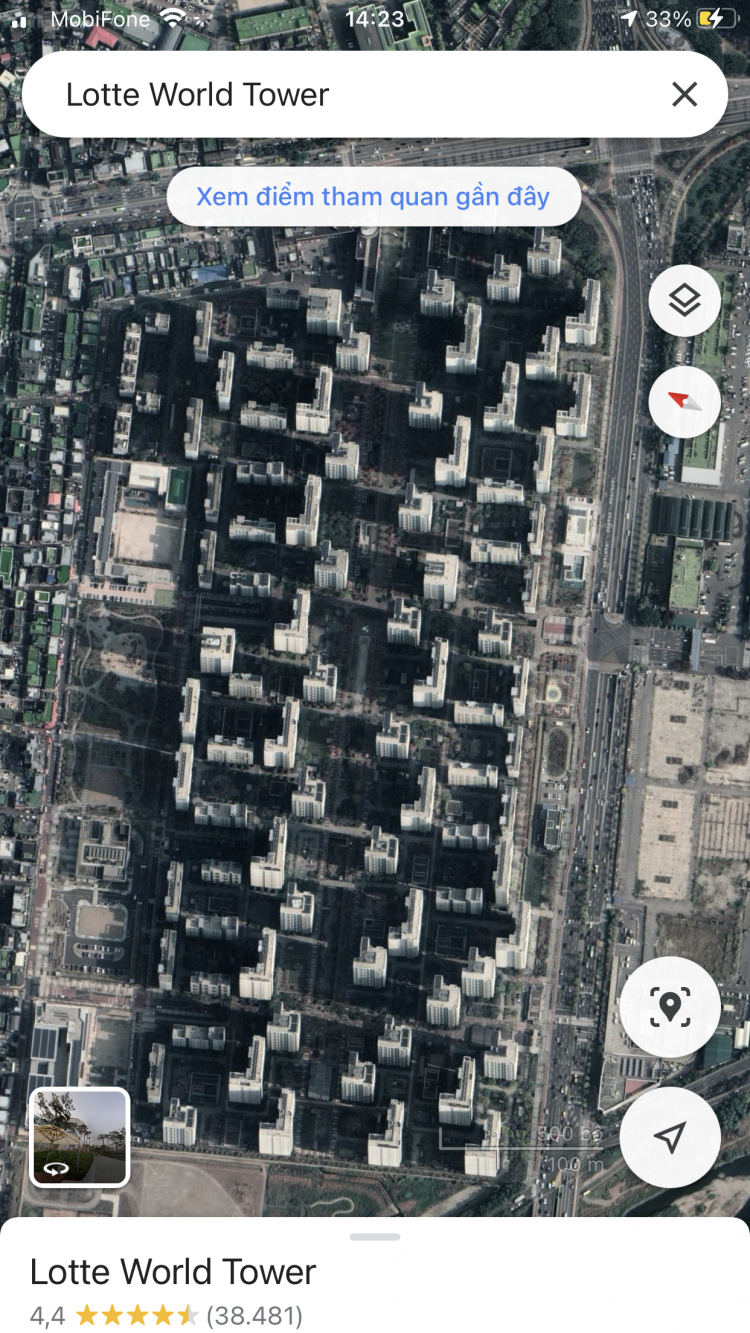Screen dimensions: 750x1333
Task: Open the Street View thumbnail
Action: (x=80, y=1137)
